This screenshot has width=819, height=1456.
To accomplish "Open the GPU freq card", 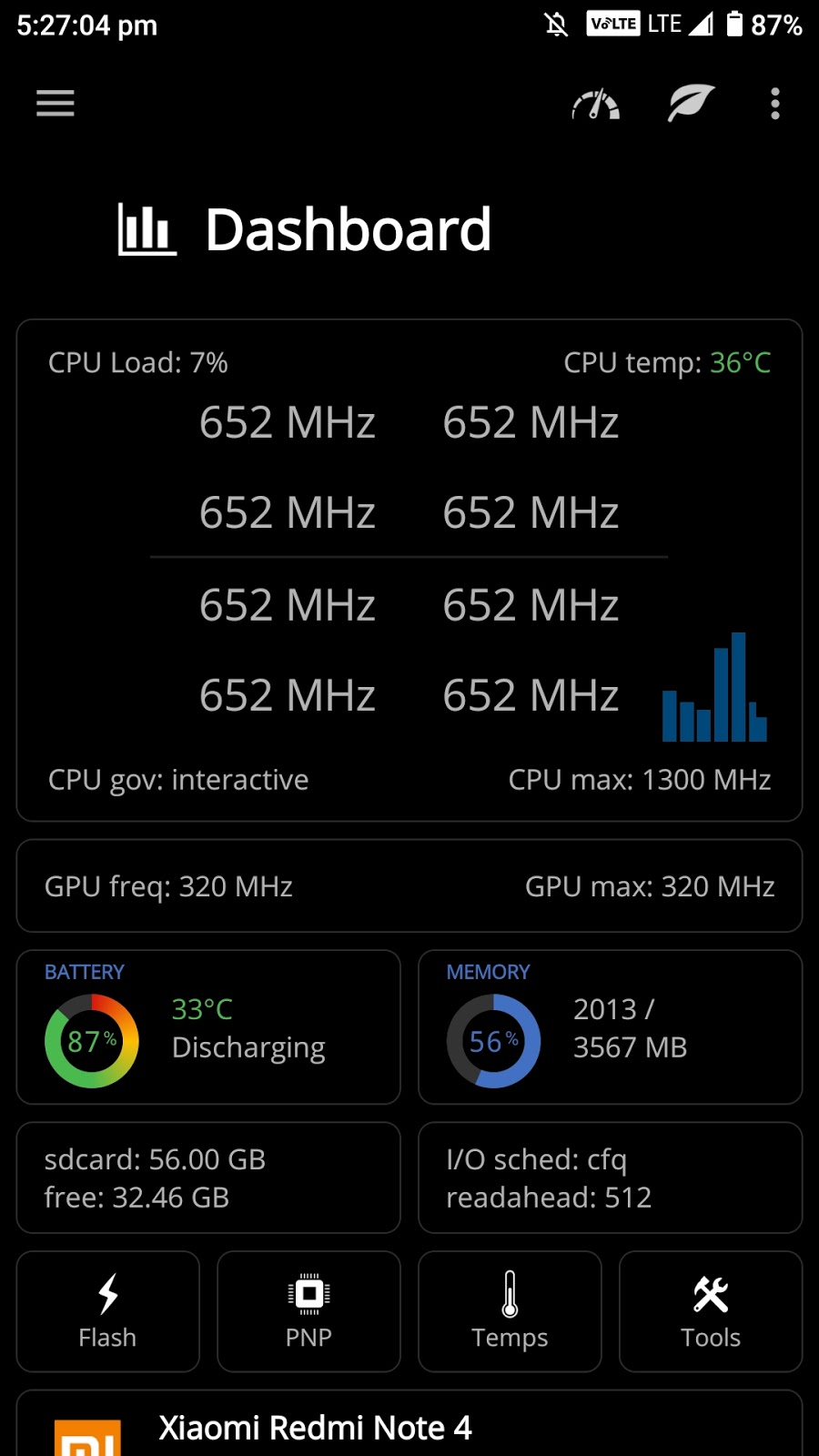I will (x=409, y=885).
